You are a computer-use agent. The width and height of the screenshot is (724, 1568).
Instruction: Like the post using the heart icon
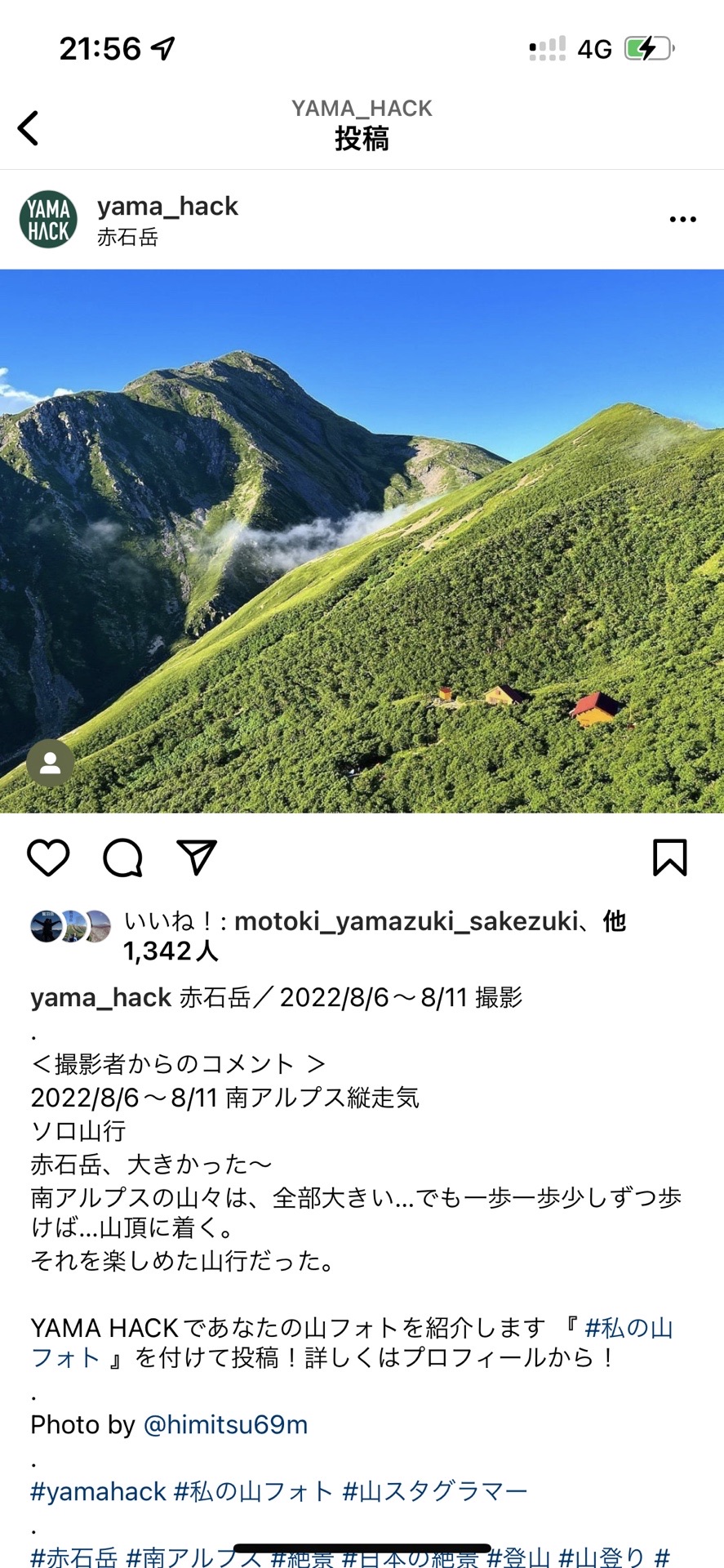(49, 858)
